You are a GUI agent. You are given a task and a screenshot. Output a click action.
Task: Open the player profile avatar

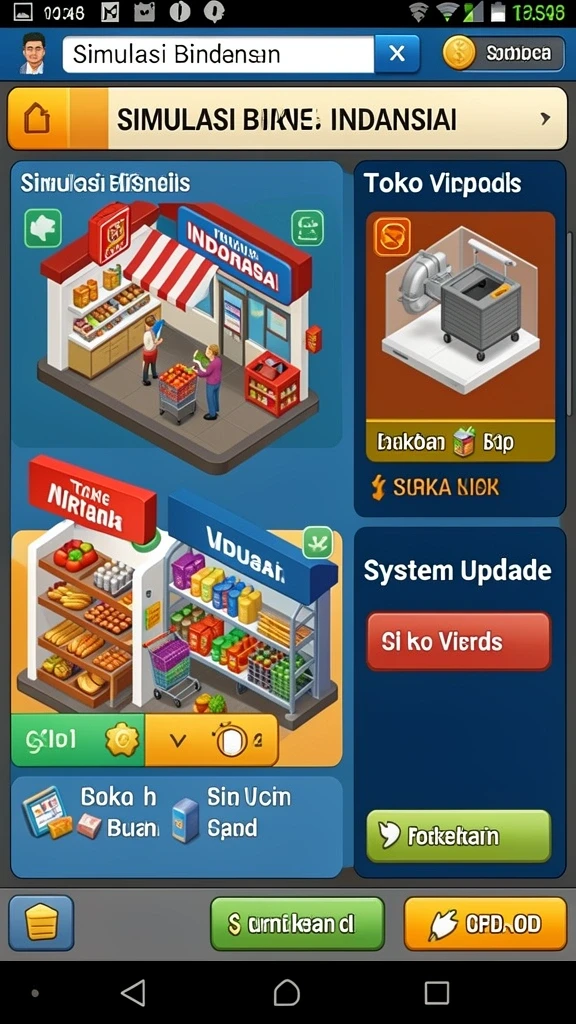(x=31, y=53)
